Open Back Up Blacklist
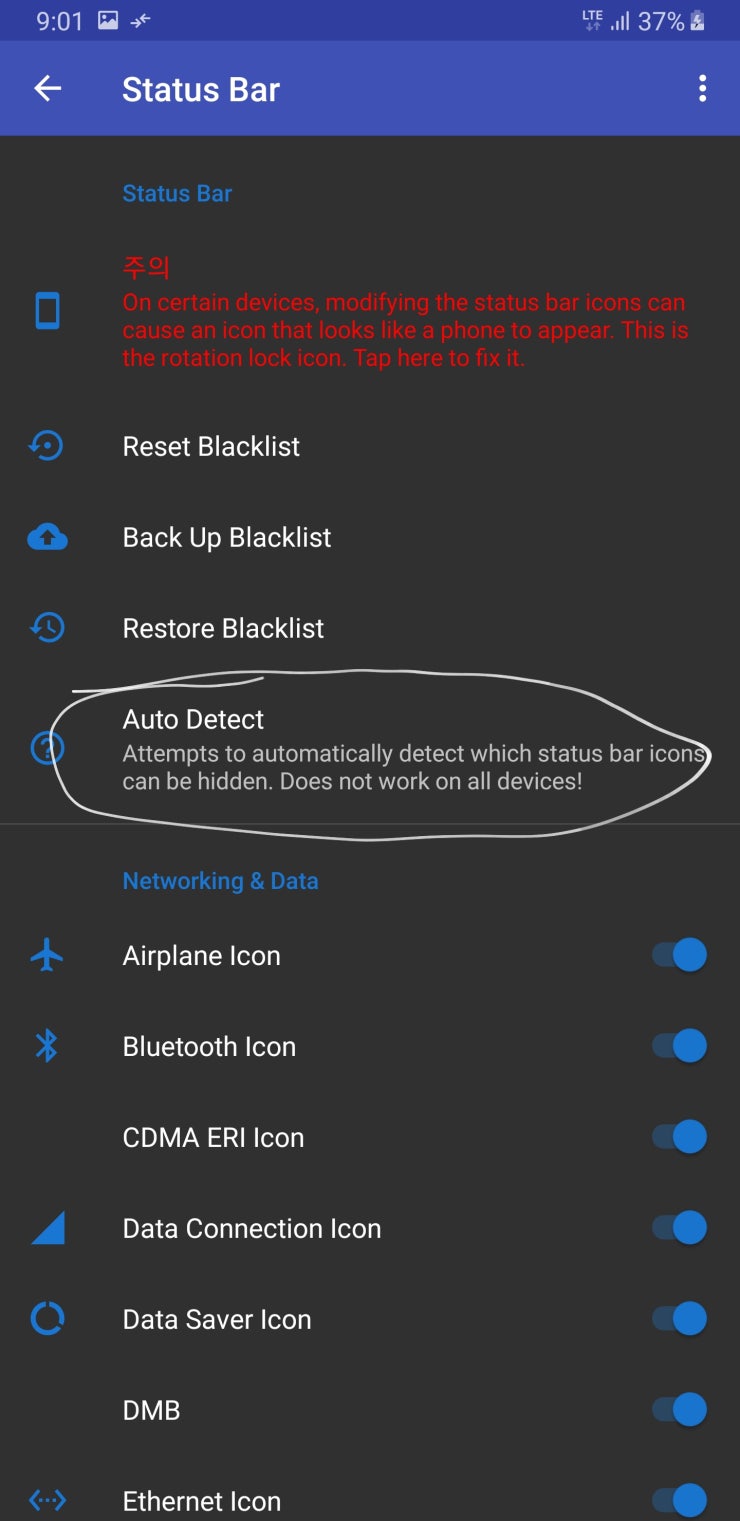 pyautogui.click(x=370, y=537)
